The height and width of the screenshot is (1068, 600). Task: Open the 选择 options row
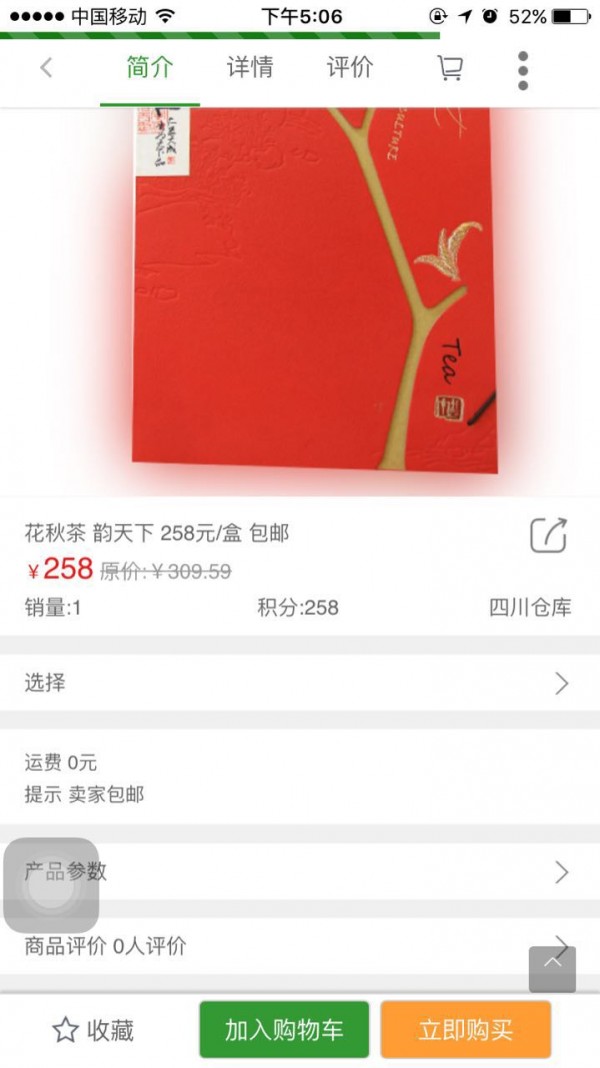(x=300, y=683)
